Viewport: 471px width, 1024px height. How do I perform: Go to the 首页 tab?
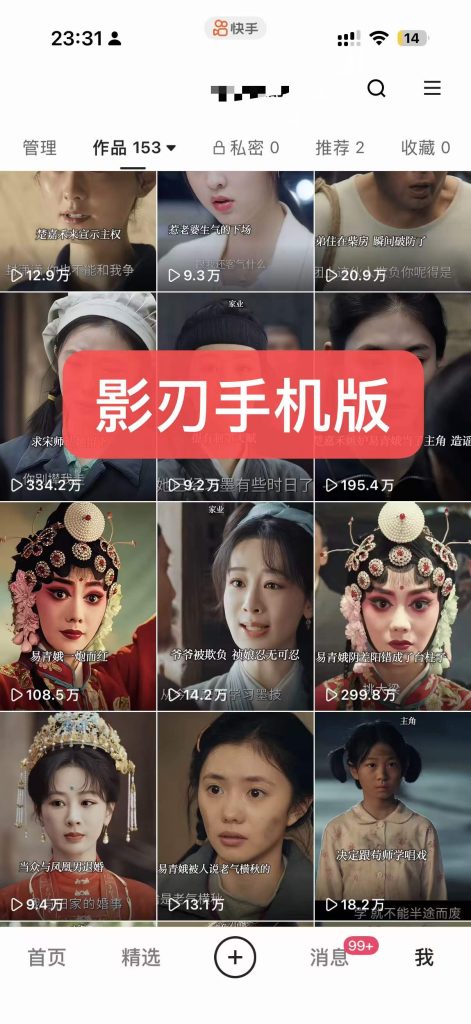[47, 958]
